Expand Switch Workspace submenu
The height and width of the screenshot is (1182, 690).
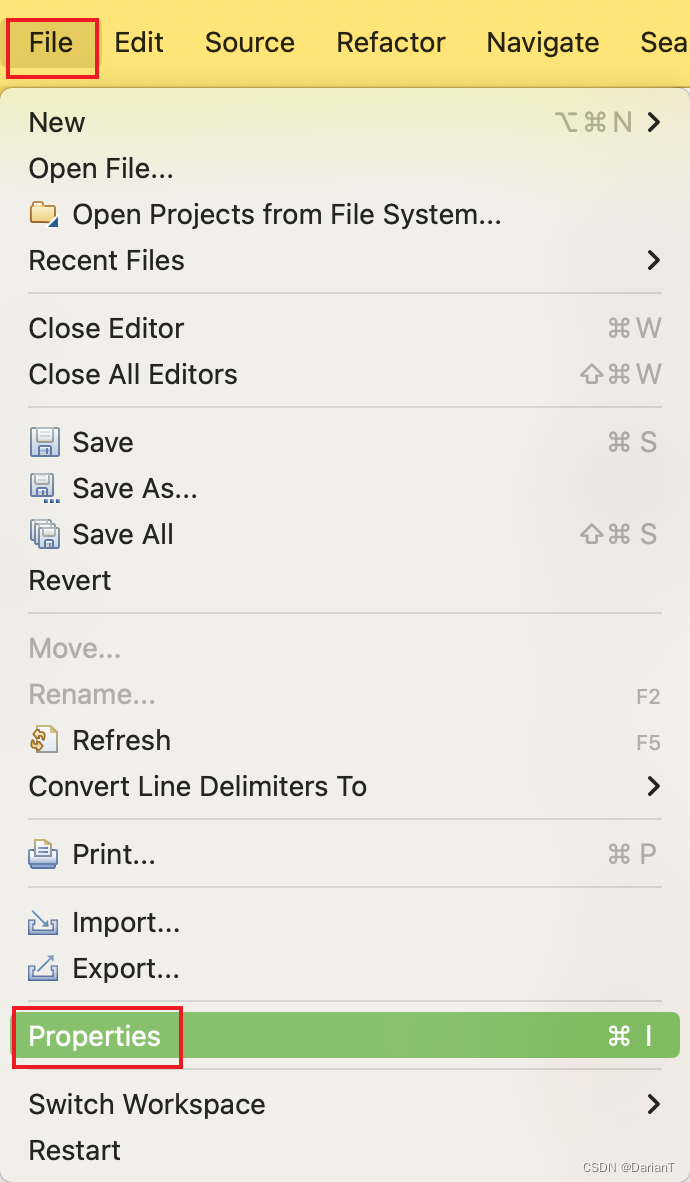(x=146, y=1105)
